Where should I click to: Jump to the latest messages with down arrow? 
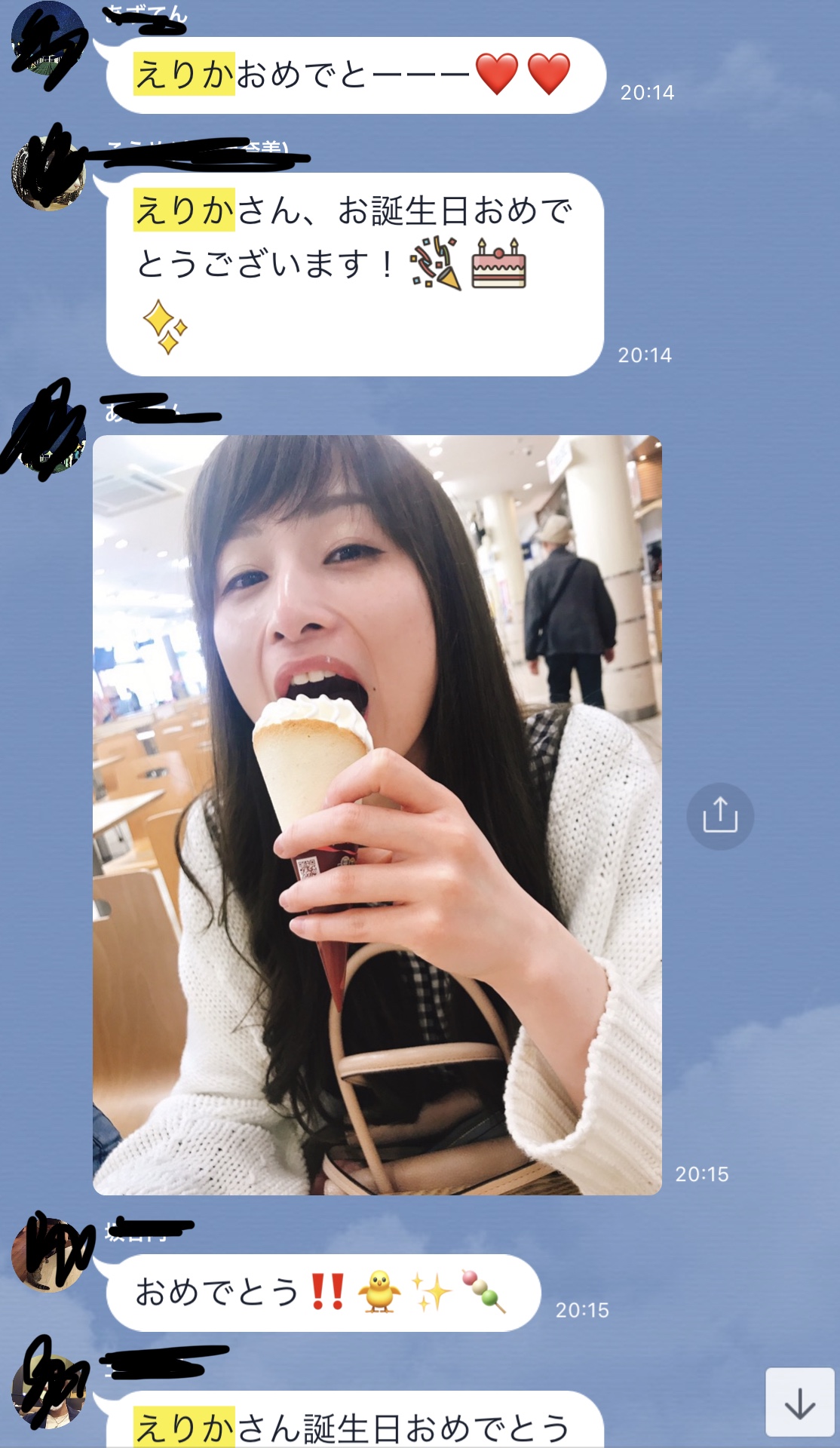(800, 1403)
